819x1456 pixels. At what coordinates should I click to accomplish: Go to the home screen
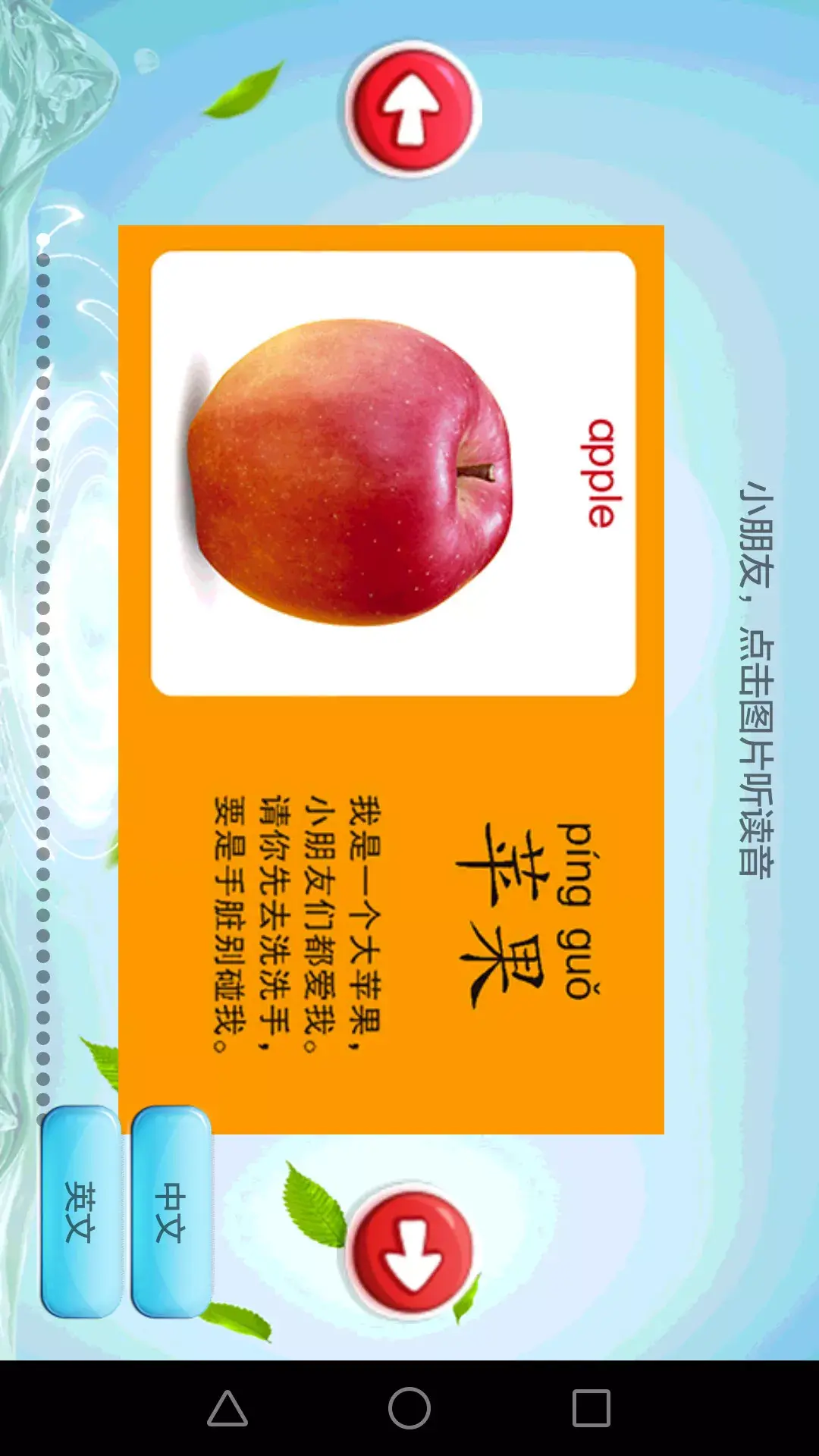click(409, 1408)
